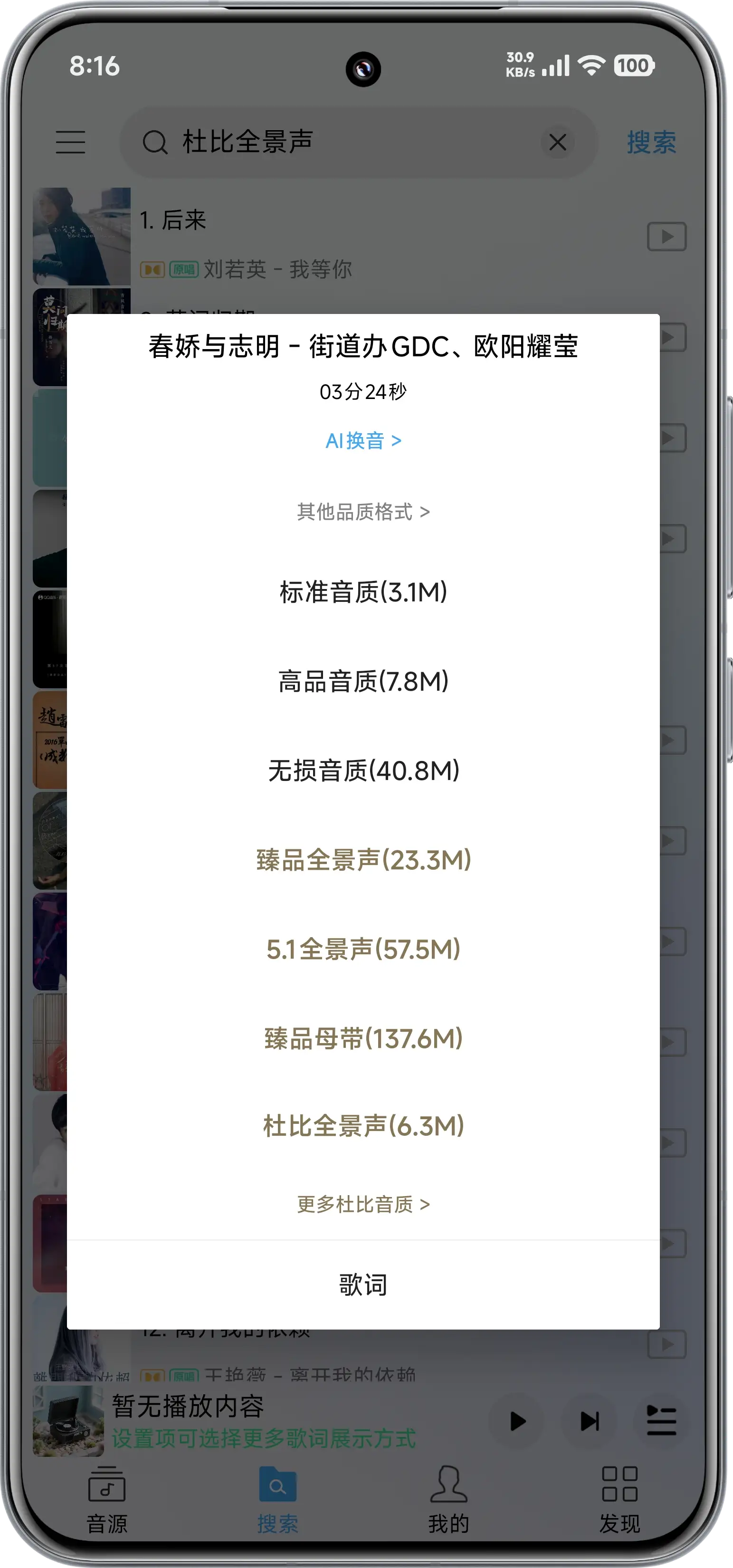The image size is (733, 1568).
Task: Pick 无损音质(40.8M) quality
Action: pyautogui.click(x=363, y=770)
